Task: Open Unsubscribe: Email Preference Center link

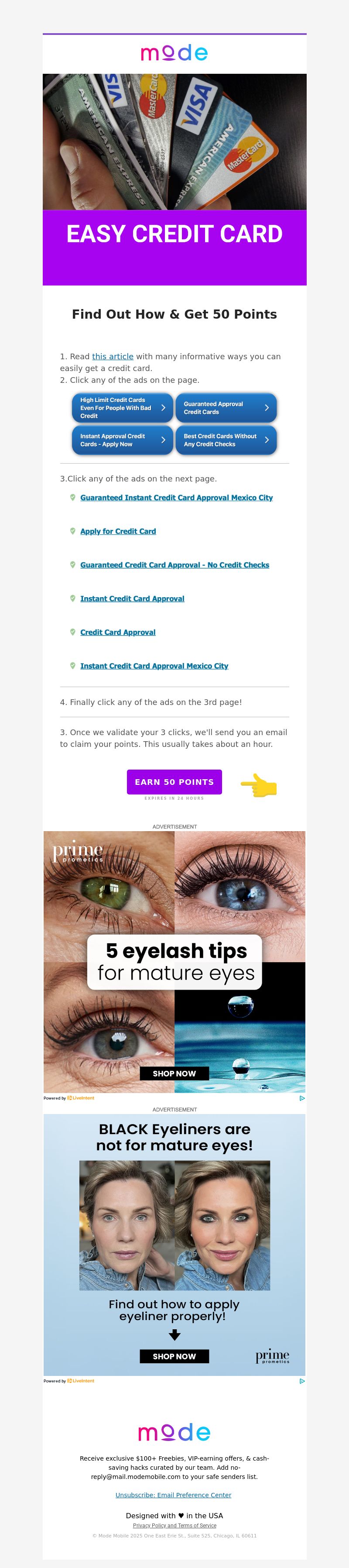Action: (173, 1495)
